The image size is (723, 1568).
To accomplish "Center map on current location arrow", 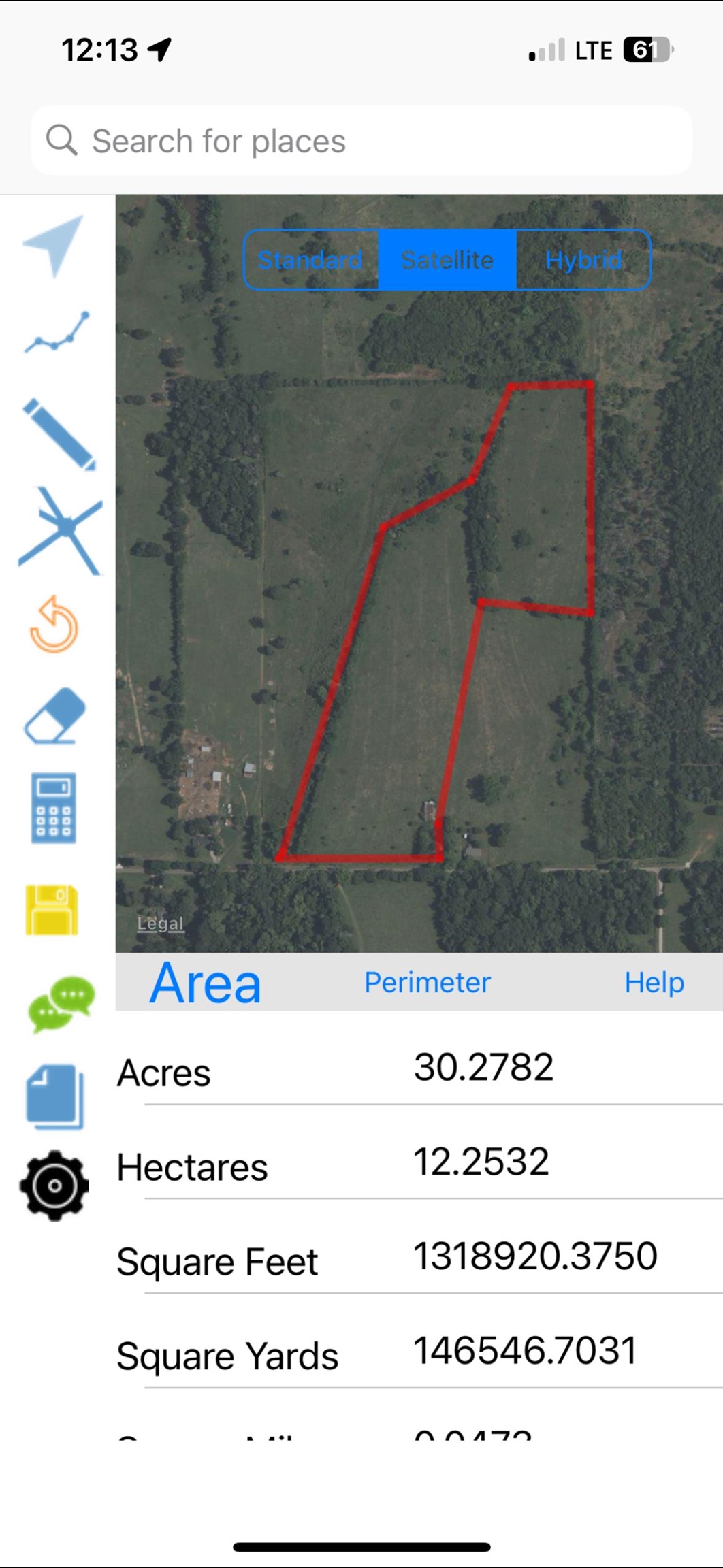I will (54, 245).
